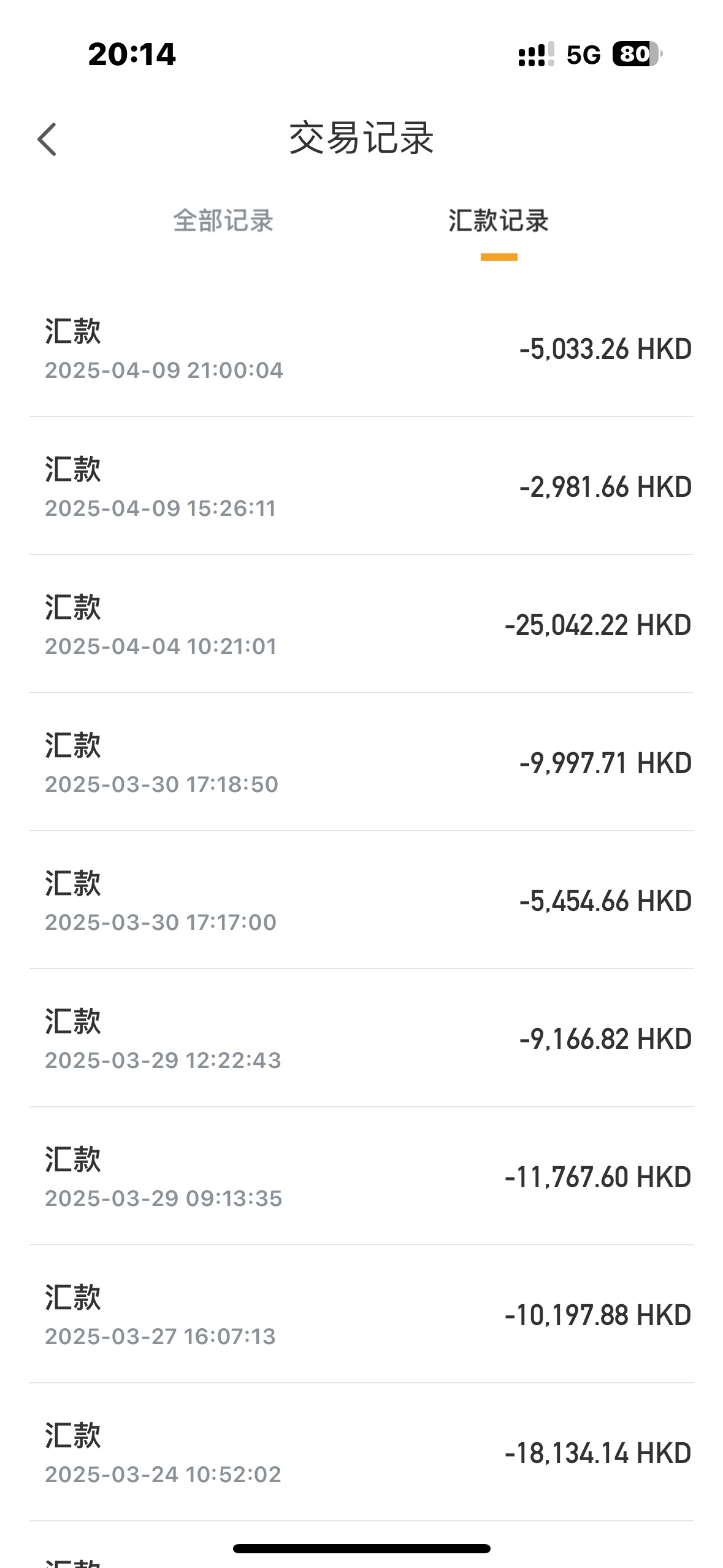Switch to the 全部记录 tab

[x=223, y=221]
